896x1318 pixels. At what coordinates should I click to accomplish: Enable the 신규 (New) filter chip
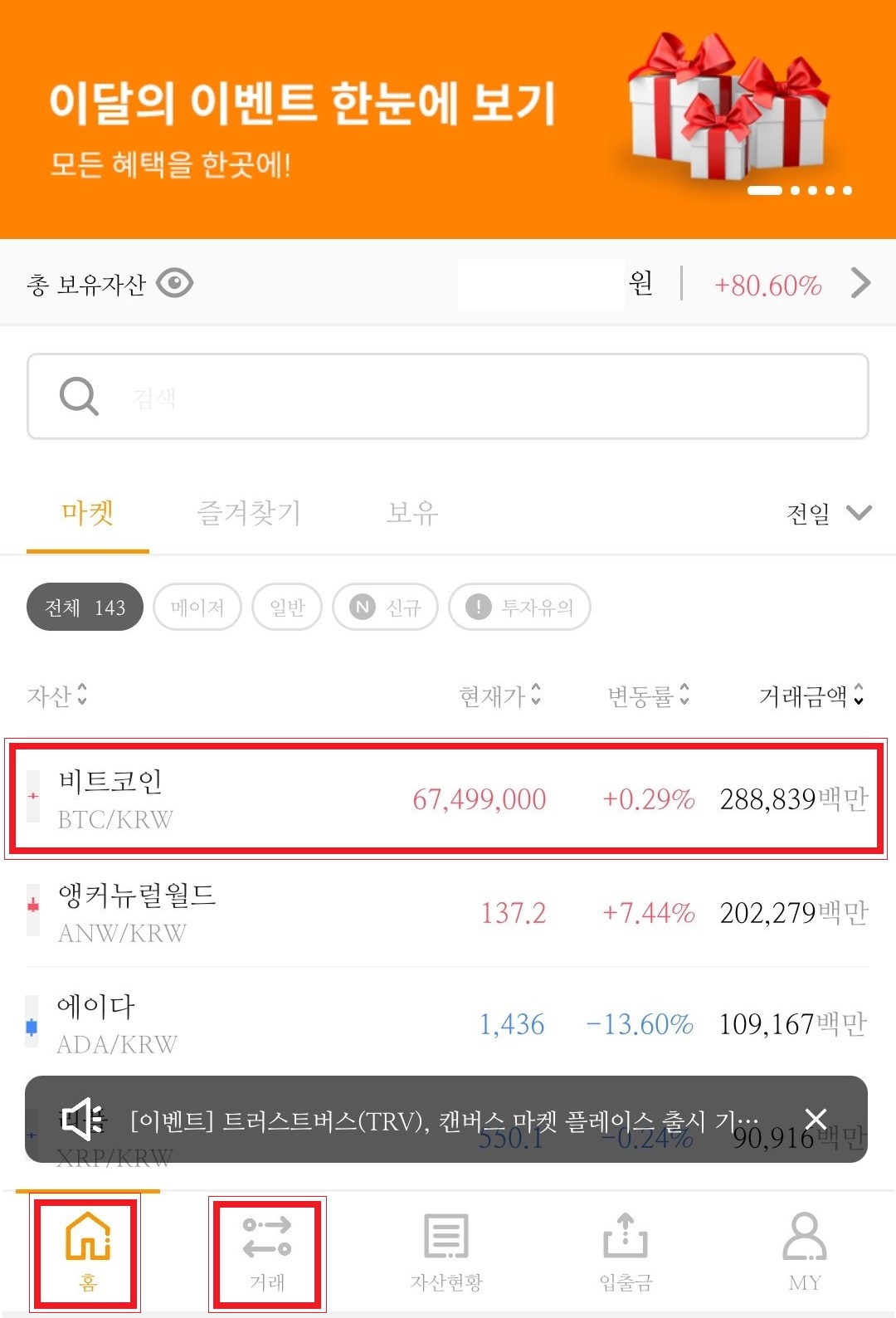click(x=385, y=607)
